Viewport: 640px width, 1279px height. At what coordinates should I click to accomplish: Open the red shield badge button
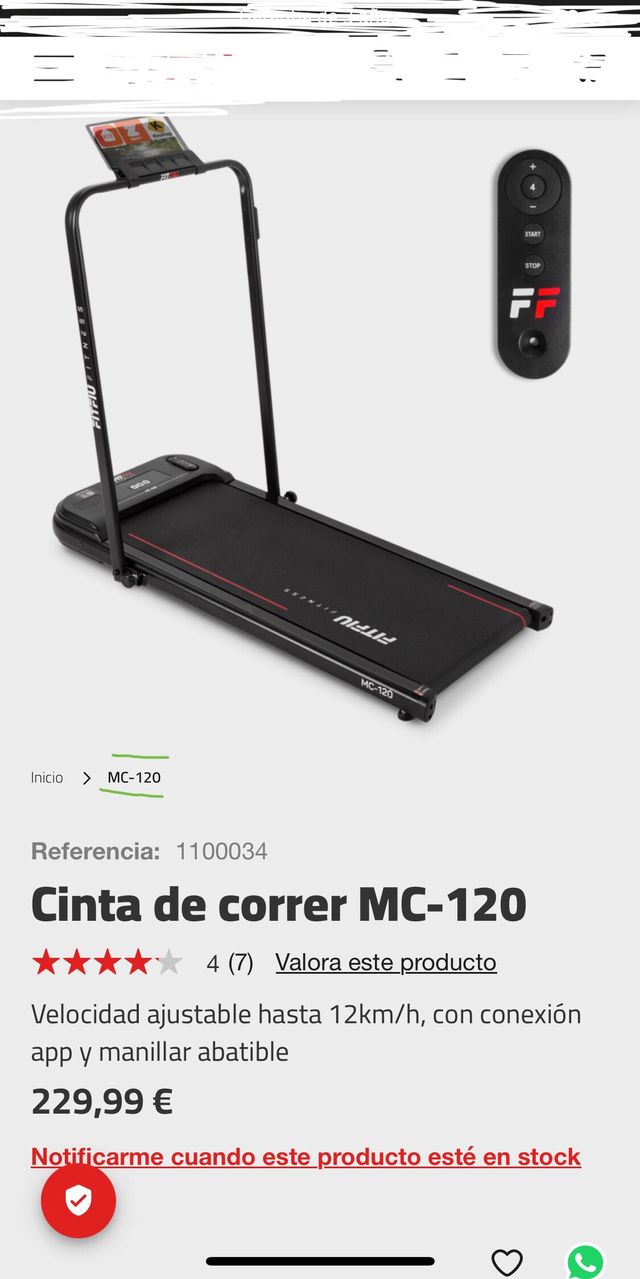tap(78, 1201)
